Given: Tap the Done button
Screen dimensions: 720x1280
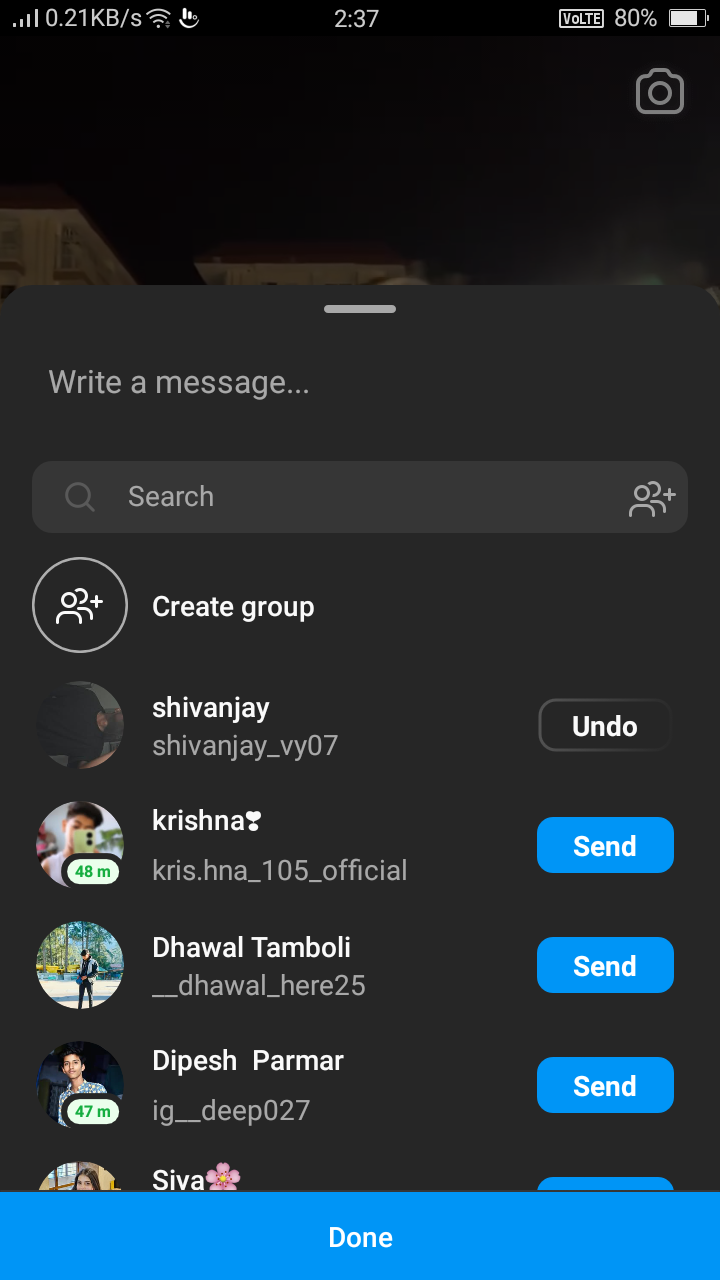Looking at the screenshot, I should pyautogui.click(x=360, y=1237).
